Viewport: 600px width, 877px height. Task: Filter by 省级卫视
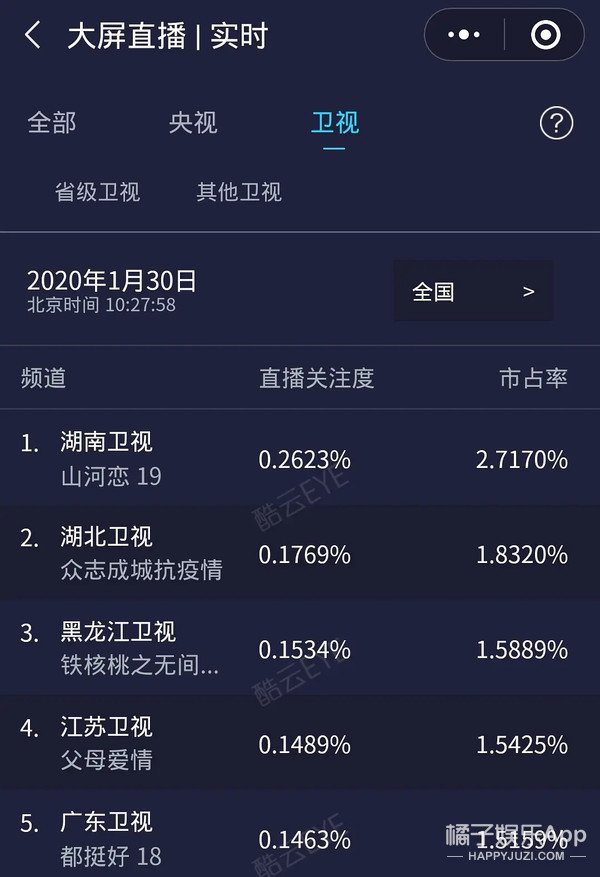[x=97, y=192]
